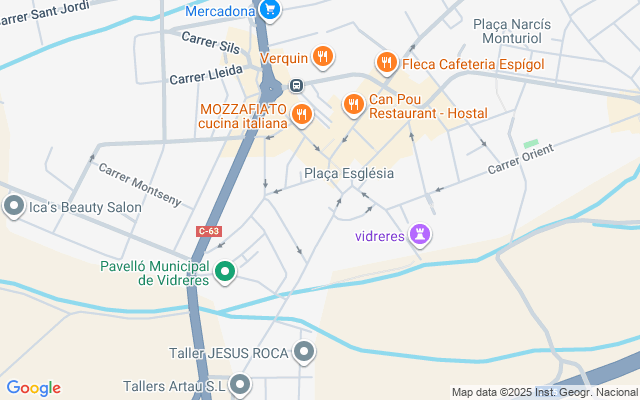640x400 pixels.
Task: Tap the bus station icon near Carrer Lleida
Action: 297,85
